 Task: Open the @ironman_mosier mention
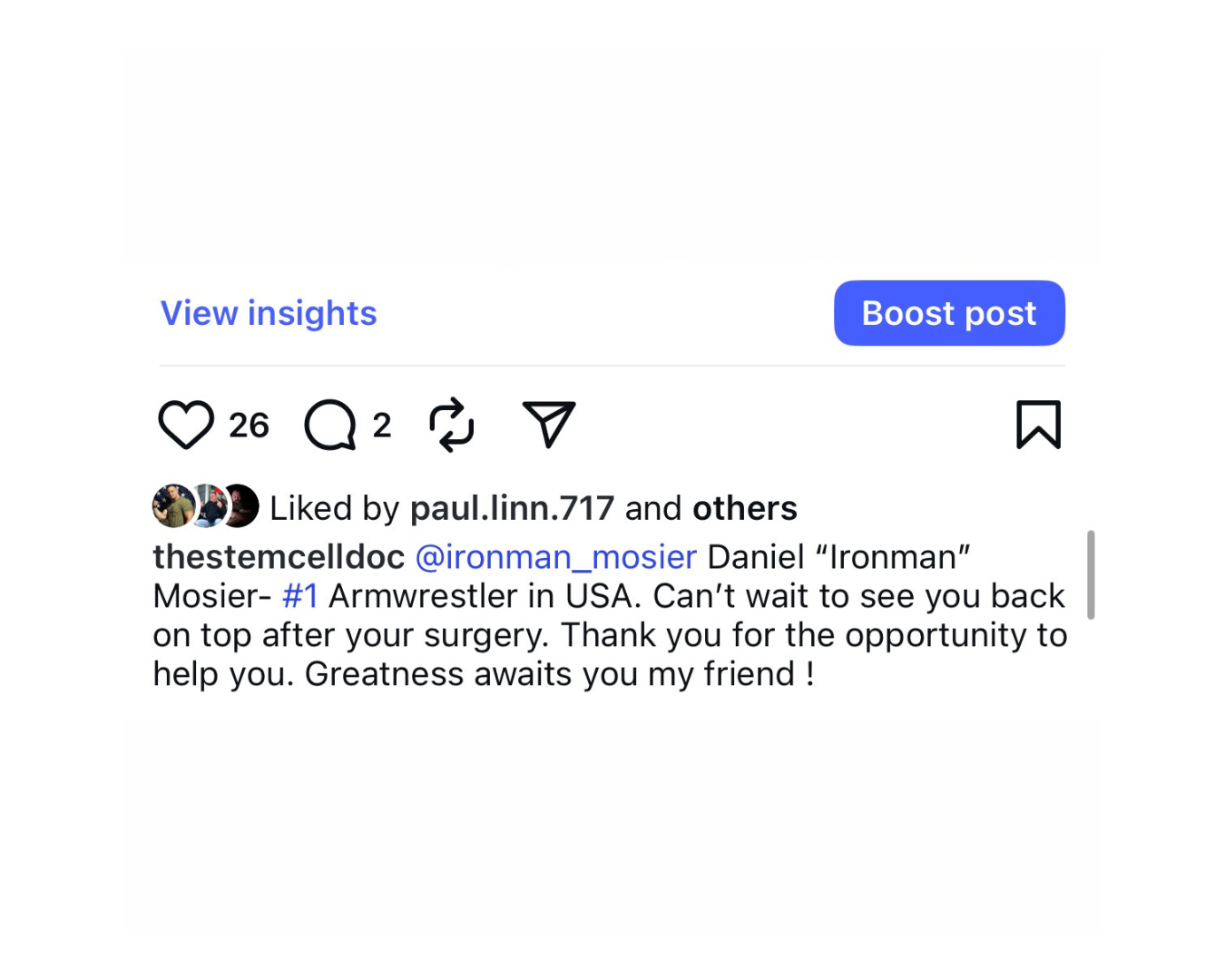[555, 557]
